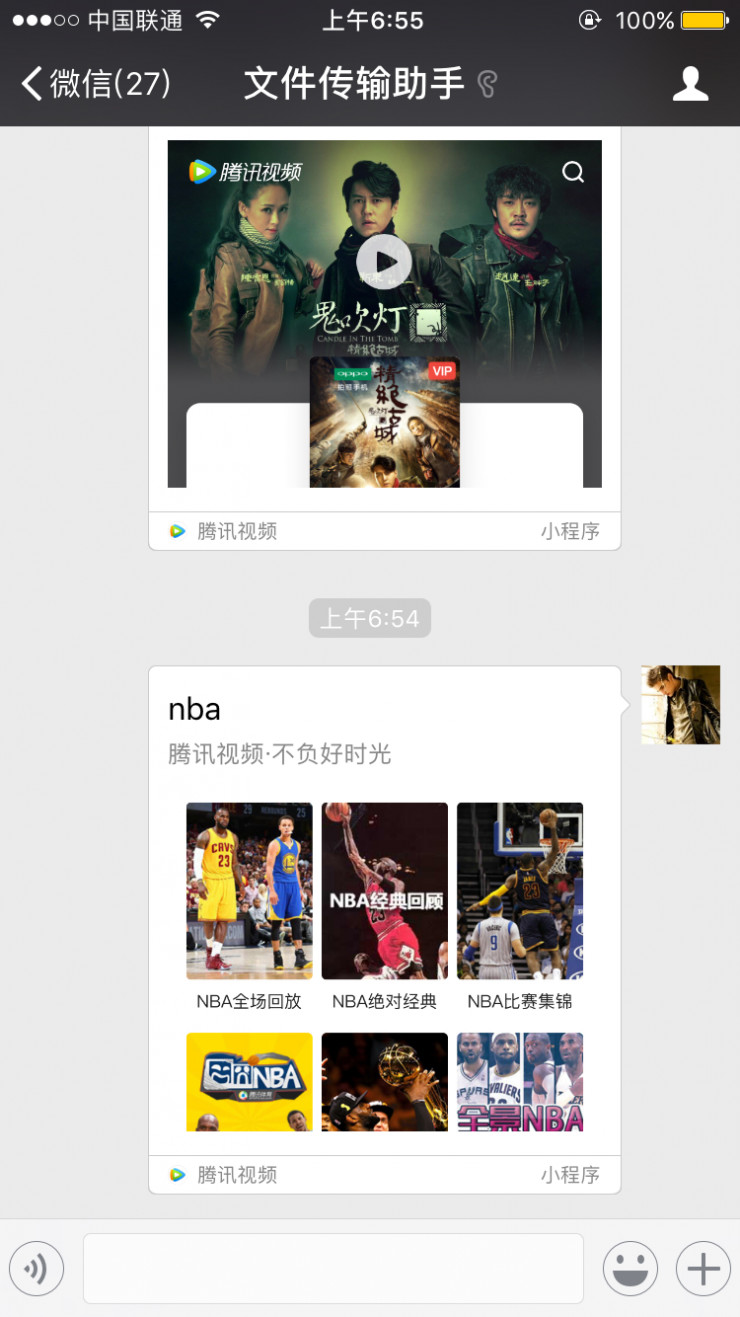Viewport: 740px width, 1317px height.
Task: Open the 鬼吹灯 Tencent Video mini program card
Action: coord(384,330)
